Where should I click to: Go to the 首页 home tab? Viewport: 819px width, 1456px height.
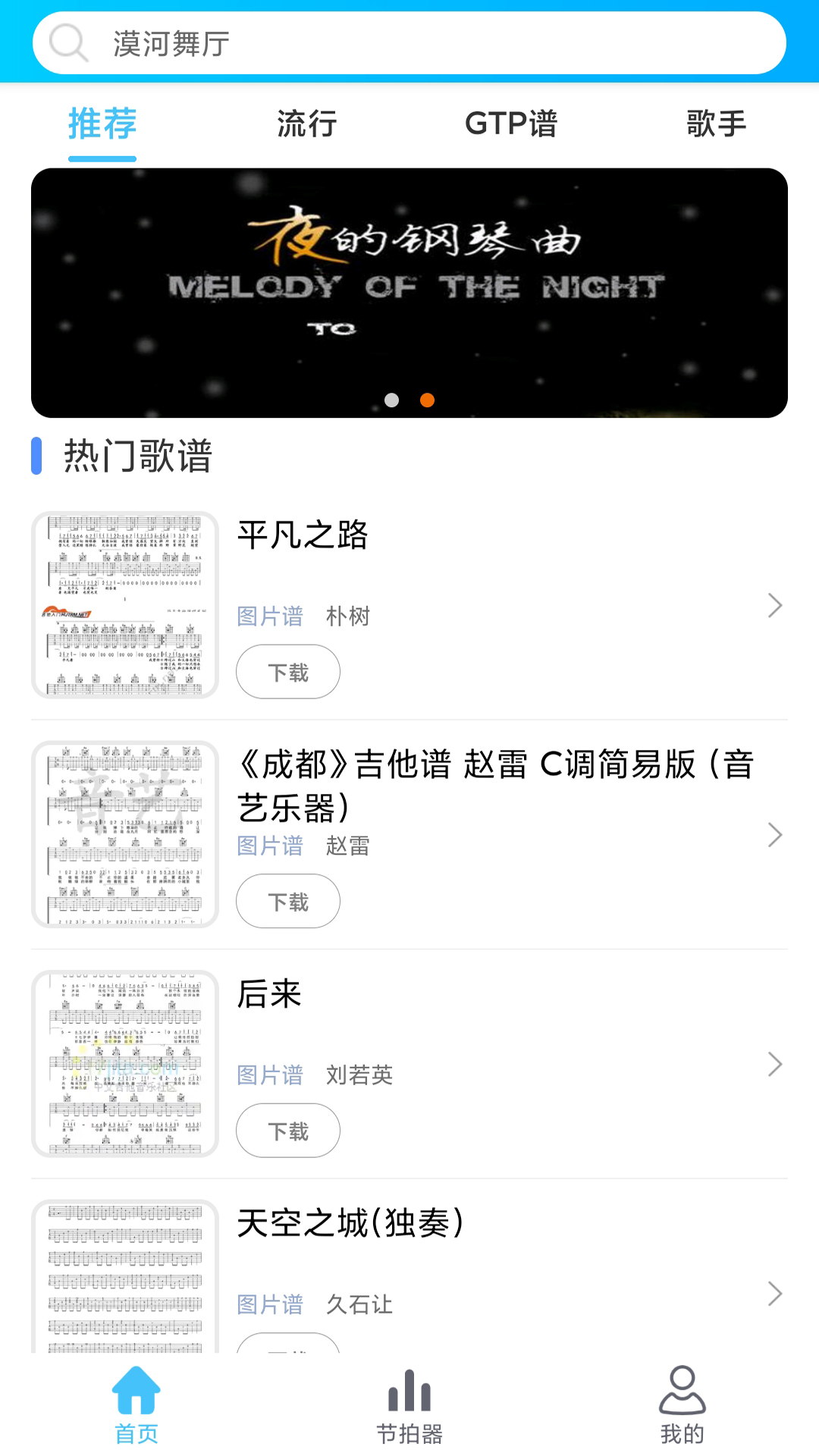pyautogui.click(x=136, y=1405)
